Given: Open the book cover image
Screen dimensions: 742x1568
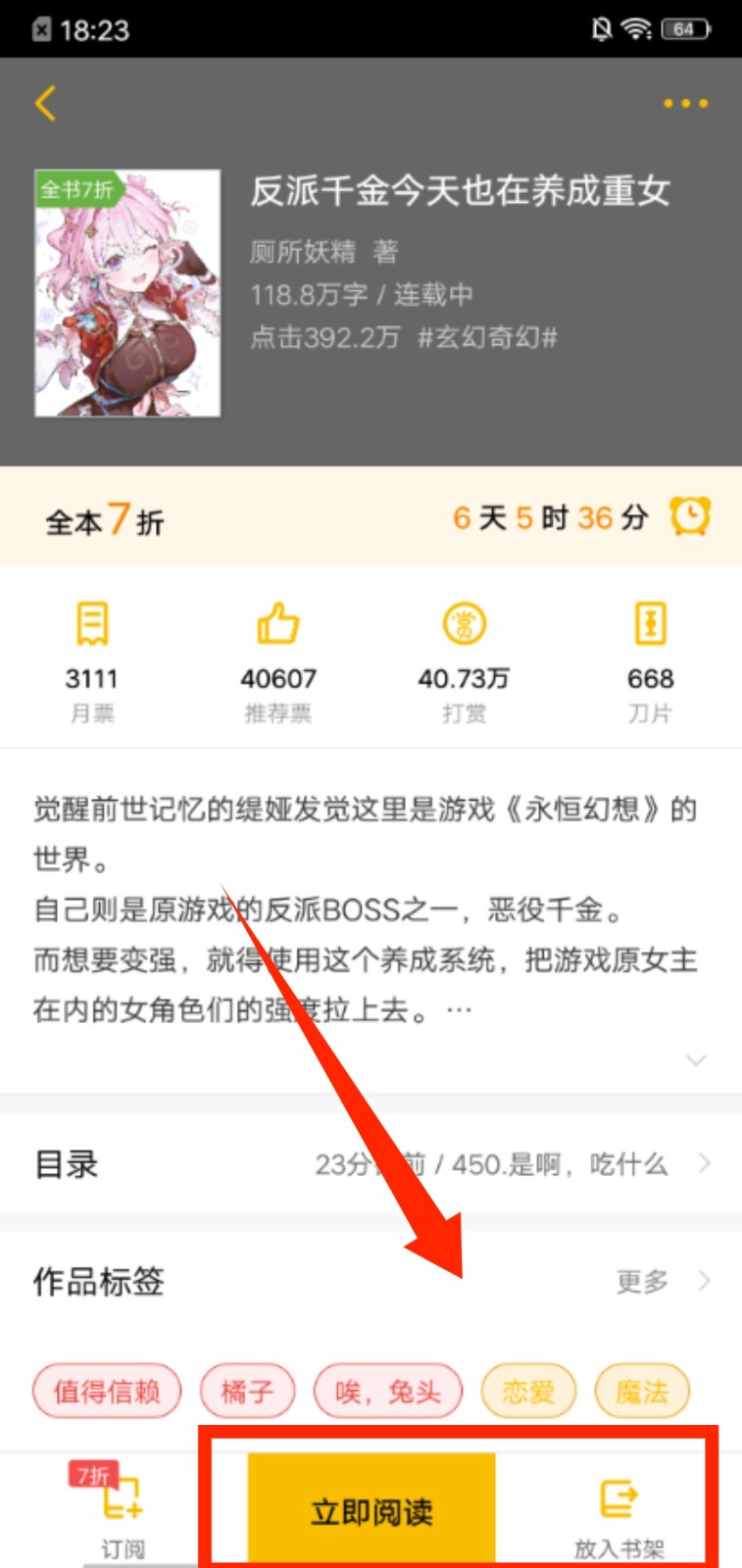Looking at the screenshot, I should tap(127, 293).
